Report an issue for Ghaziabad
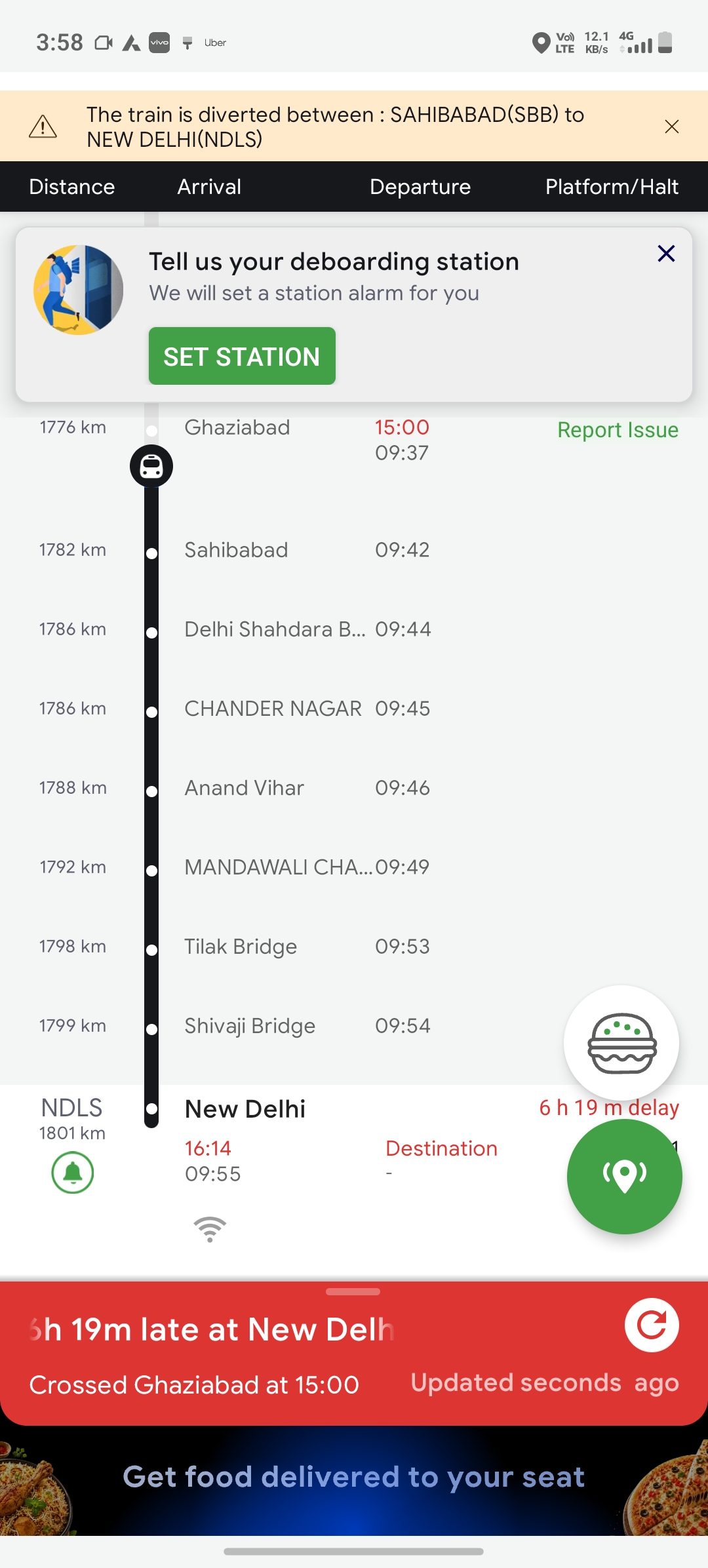 (x=618, y=430)
